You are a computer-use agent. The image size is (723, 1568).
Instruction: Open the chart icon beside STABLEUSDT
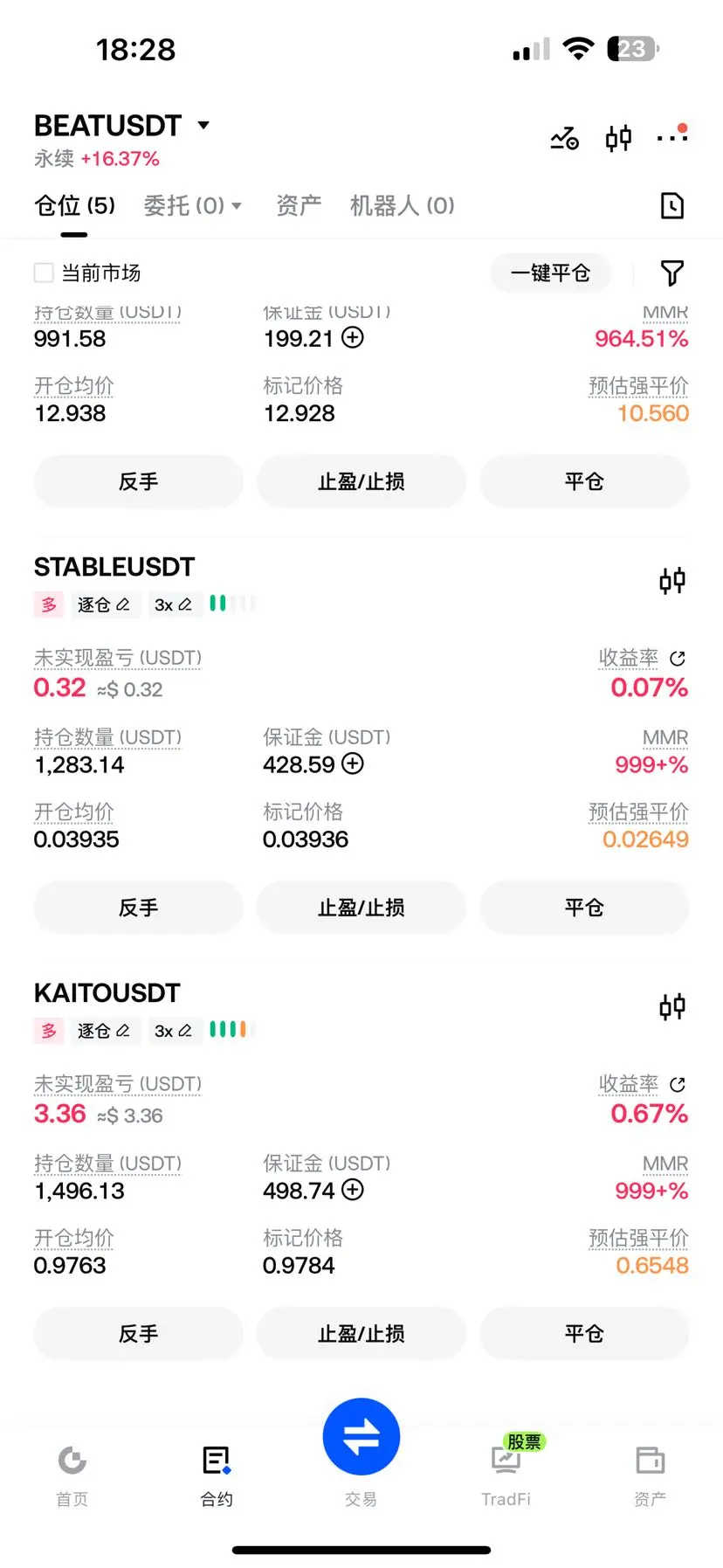pyautogui.click(x=671, y=581)
